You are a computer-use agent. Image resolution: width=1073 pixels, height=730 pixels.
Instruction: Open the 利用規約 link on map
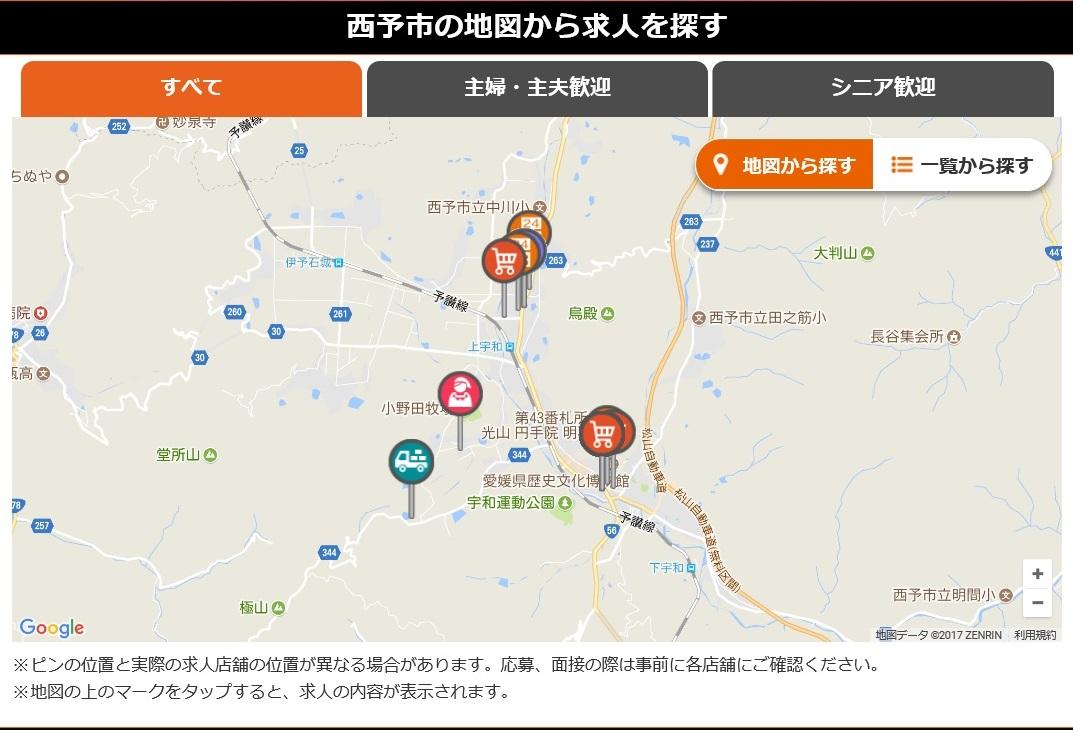coord(1034,635)
